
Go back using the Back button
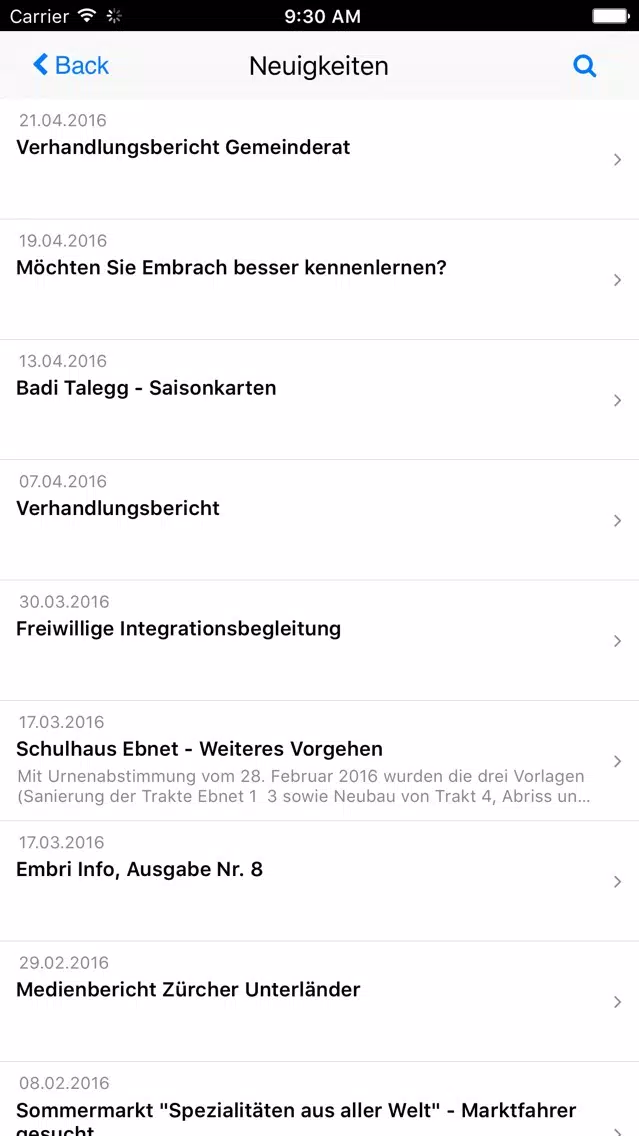tap(71, 66)
